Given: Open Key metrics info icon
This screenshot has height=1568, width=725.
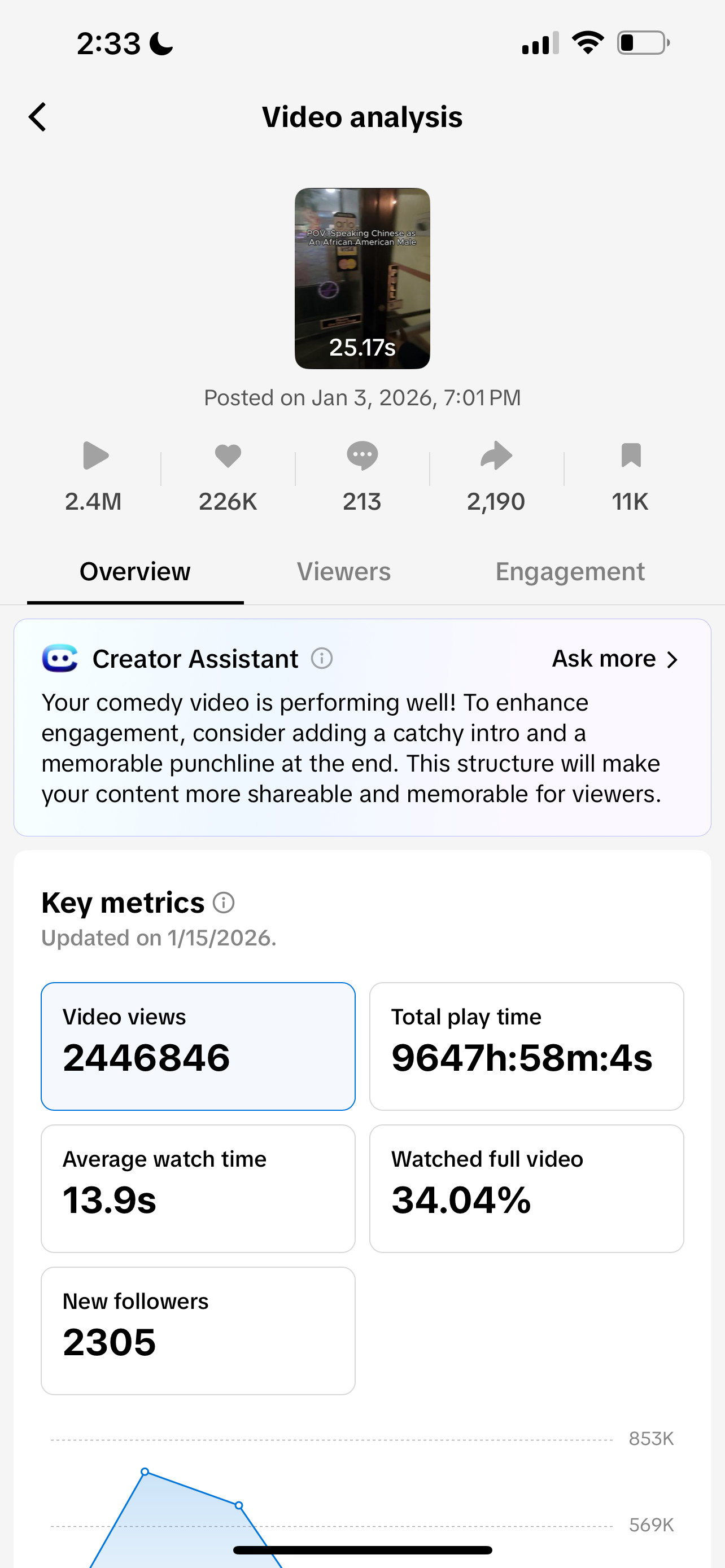Looking at the screenshot, I should (224, 903).
